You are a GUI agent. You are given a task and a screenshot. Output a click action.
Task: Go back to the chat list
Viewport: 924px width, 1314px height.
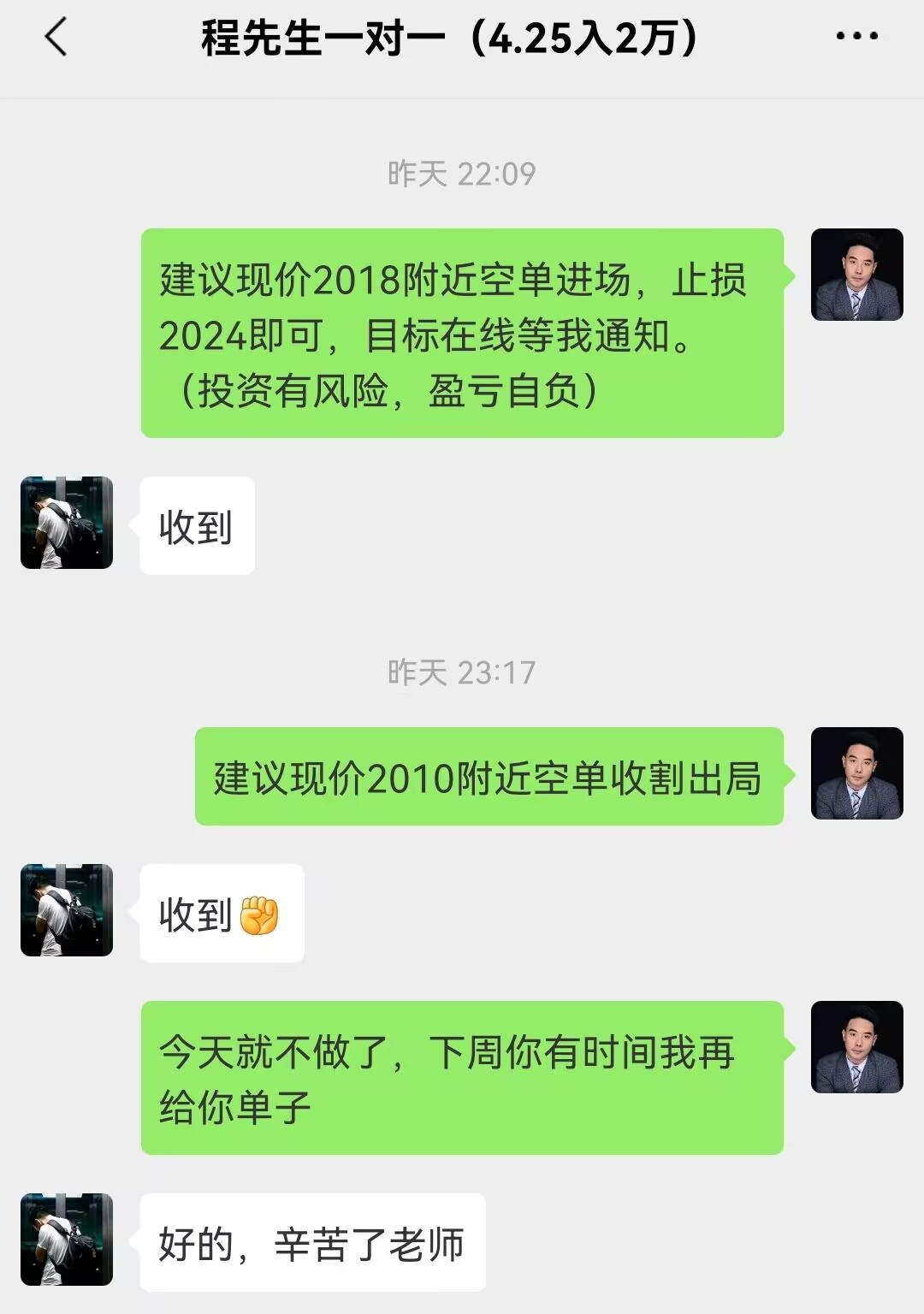click(x=56, y=38)
